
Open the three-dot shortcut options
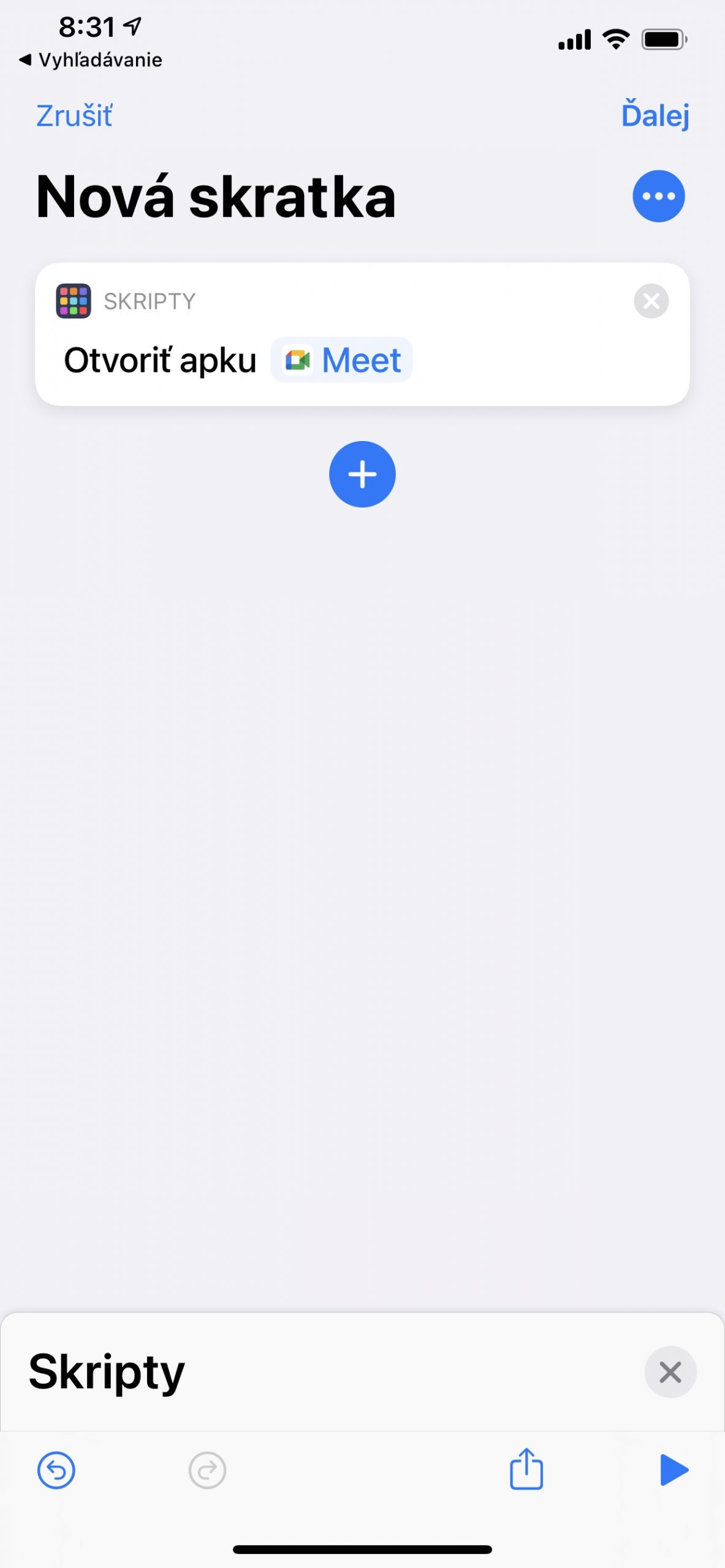[658, 196]
